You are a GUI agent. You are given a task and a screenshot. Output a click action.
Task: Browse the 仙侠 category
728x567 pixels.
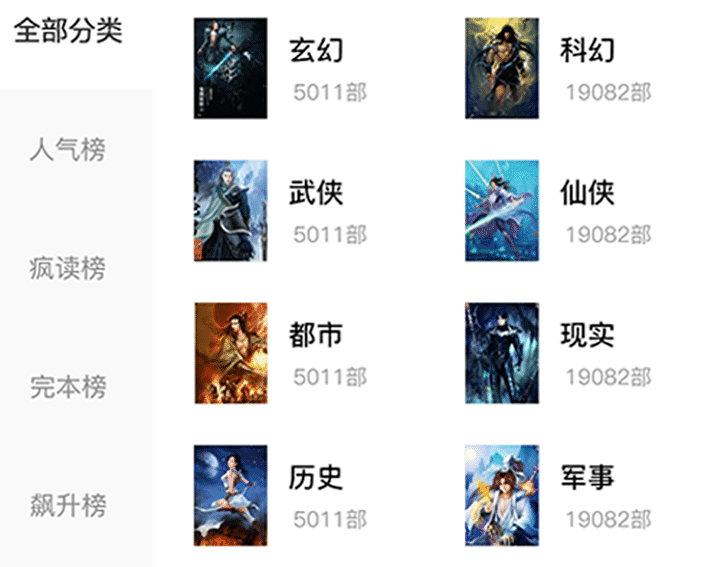(x=588, y=193)
